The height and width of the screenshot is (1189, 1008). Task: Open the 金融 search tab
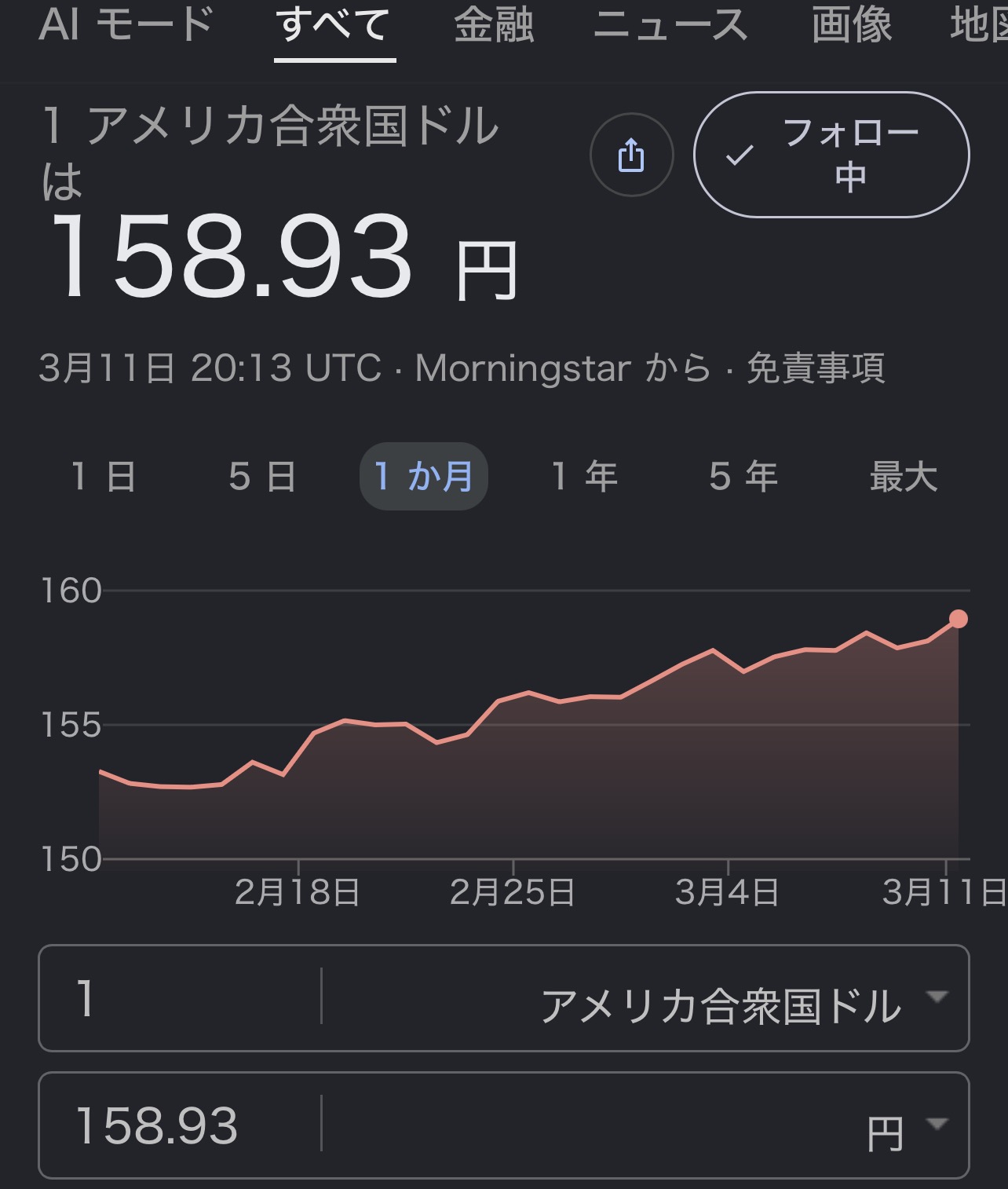pos(493,24)
